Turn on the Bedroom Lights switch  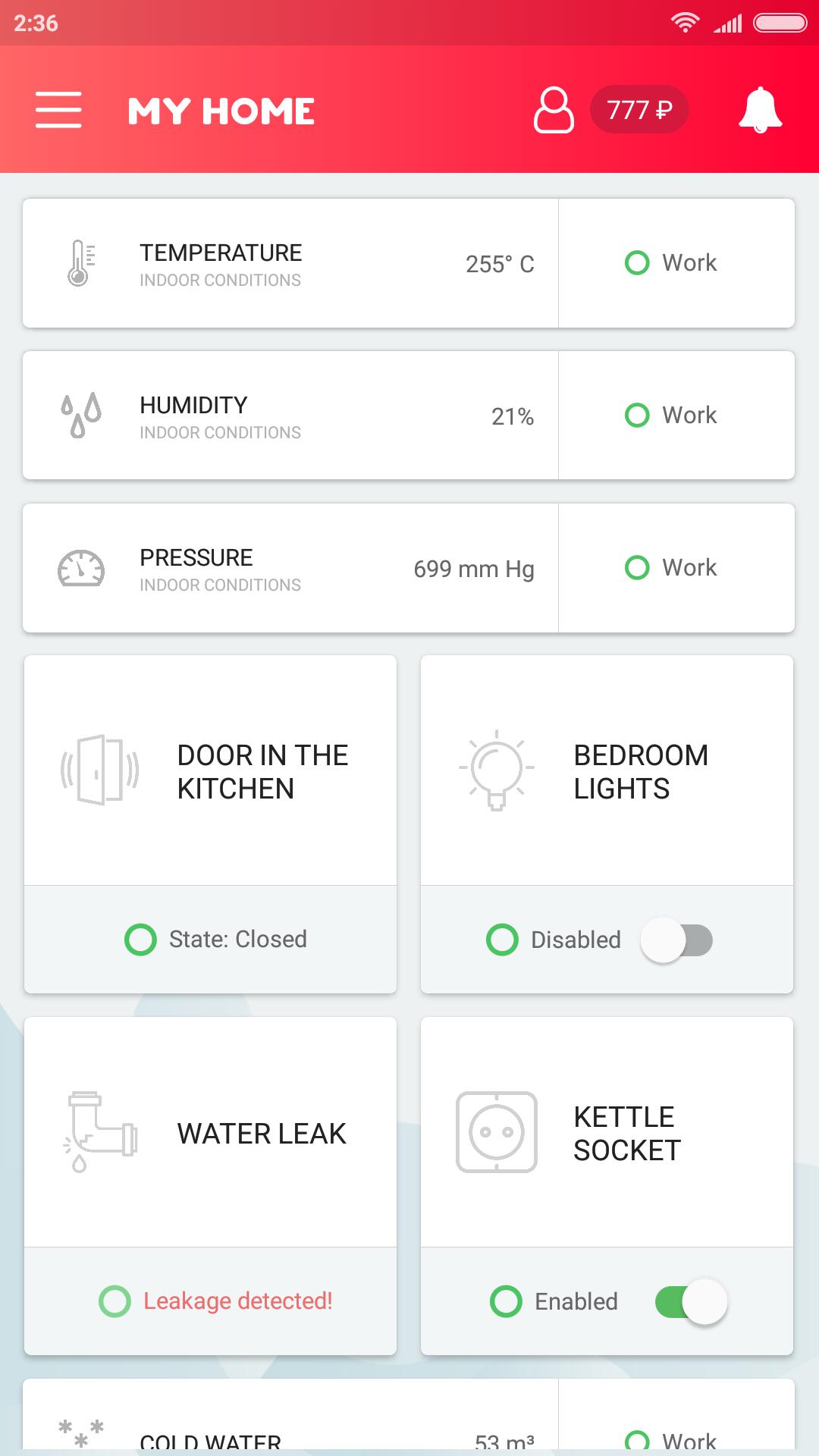point(676,940)
